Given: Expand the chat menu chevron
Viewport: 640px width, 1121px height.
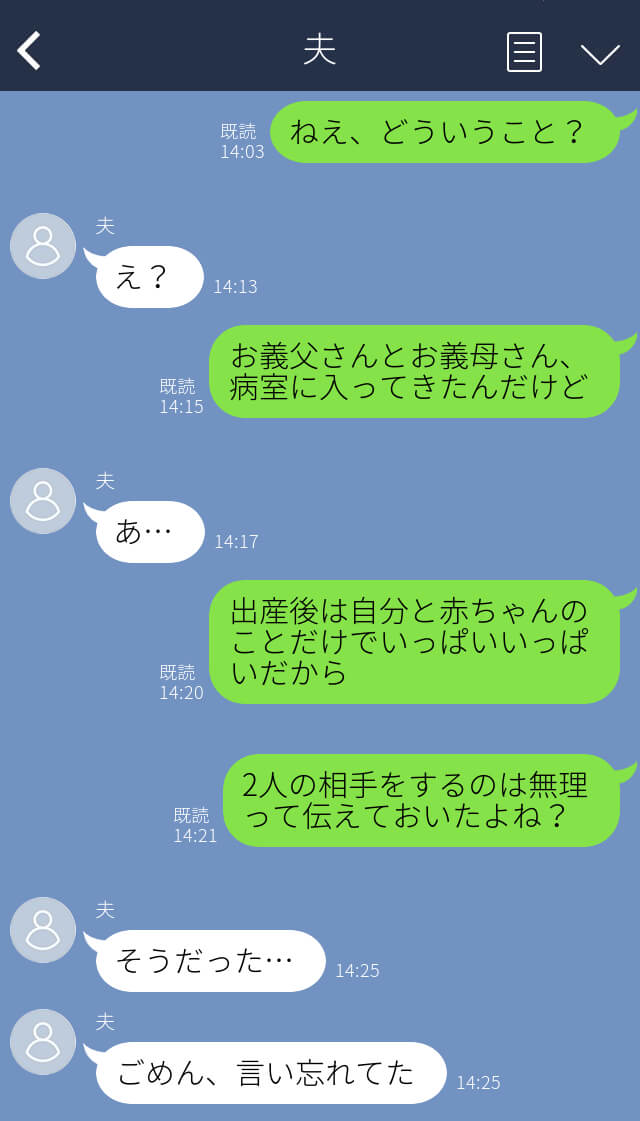Looking at the screenshot, I should tap(600, 53).
